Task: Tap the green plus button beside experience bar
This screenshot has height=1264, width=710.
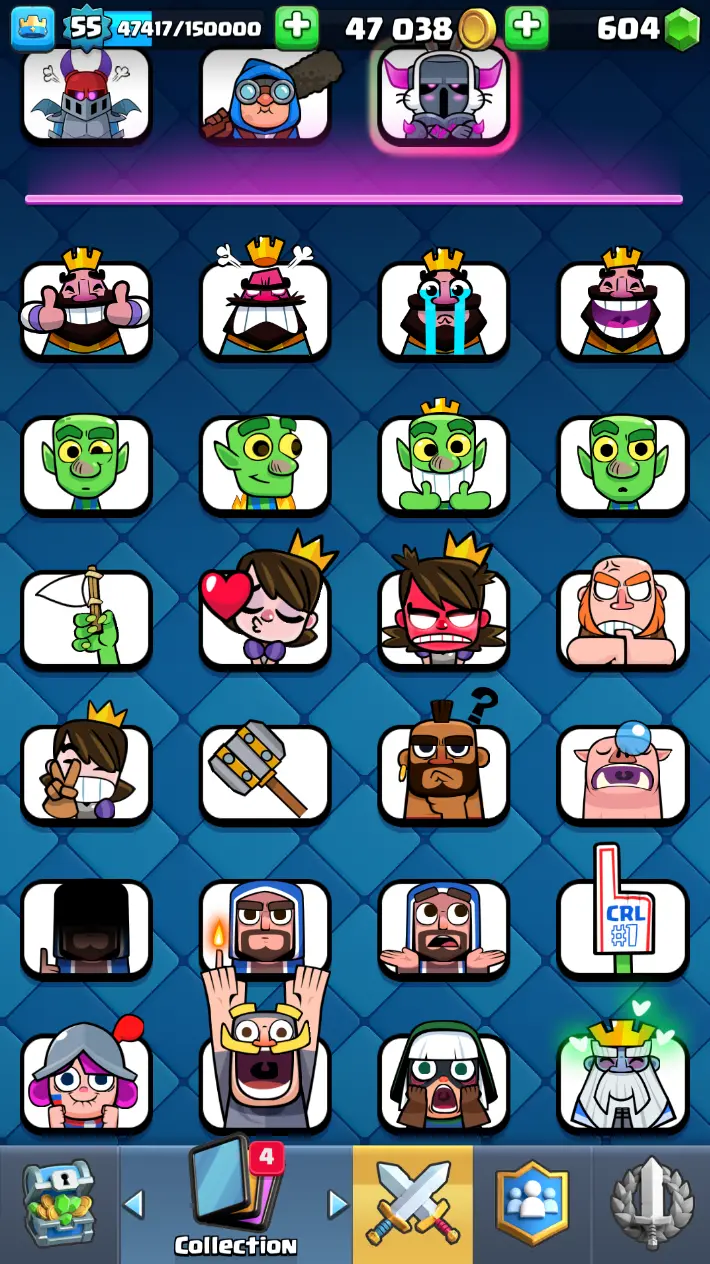Action: [296, 28]
